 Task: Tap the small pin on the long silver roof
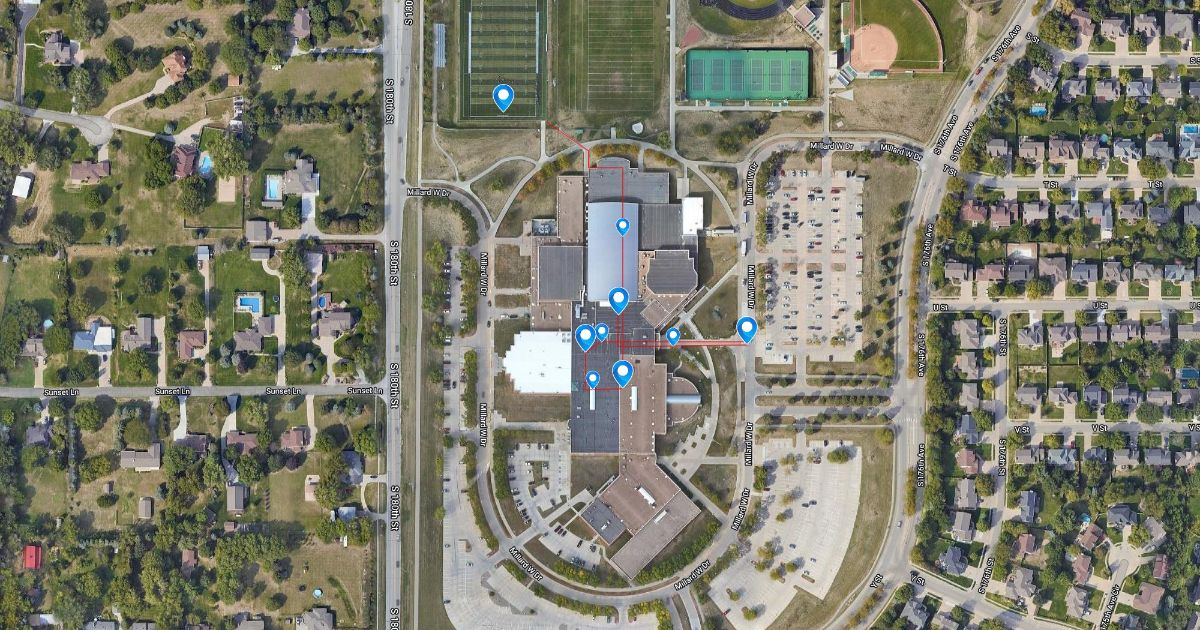coord(623,226)
